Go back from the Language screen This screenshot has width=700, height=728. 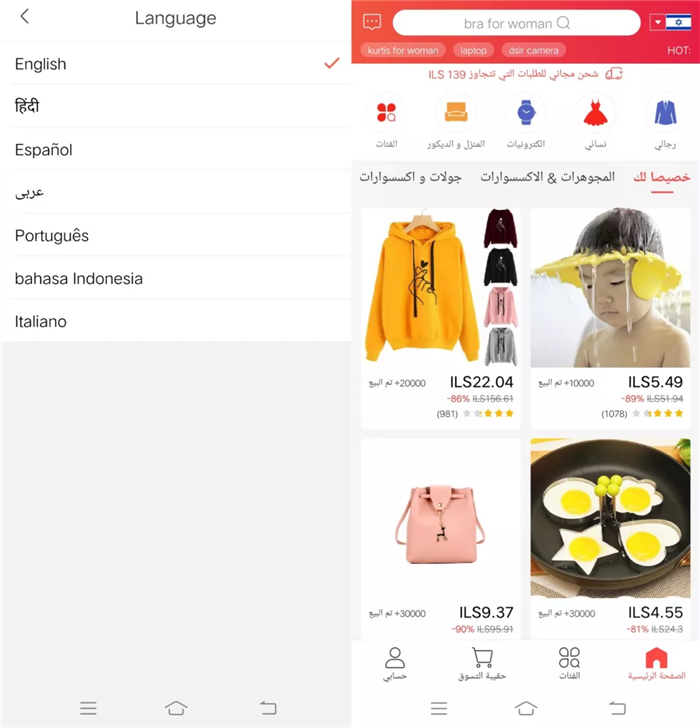(x=25, y=17)
